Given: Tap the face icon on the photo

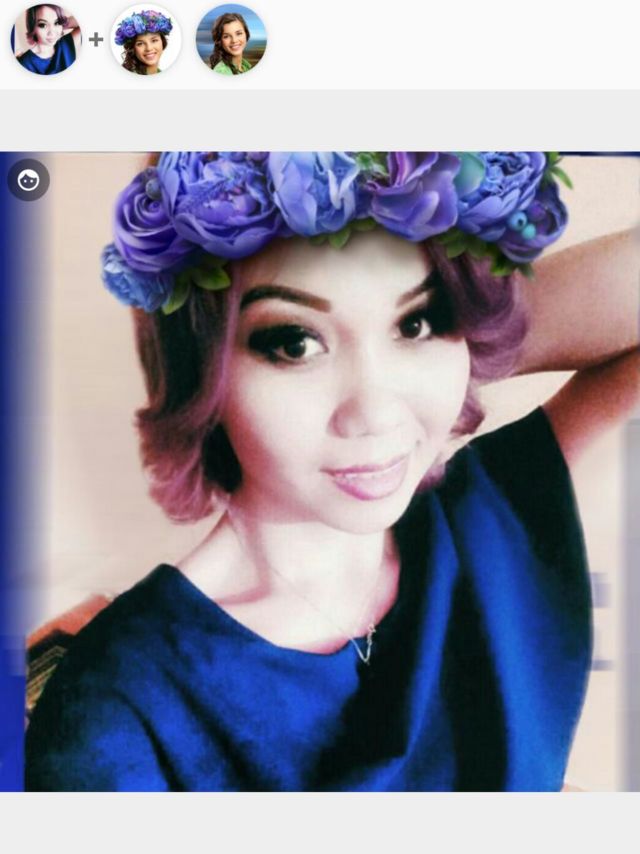Looking at the screenshot, I should [x=29, y=181].
